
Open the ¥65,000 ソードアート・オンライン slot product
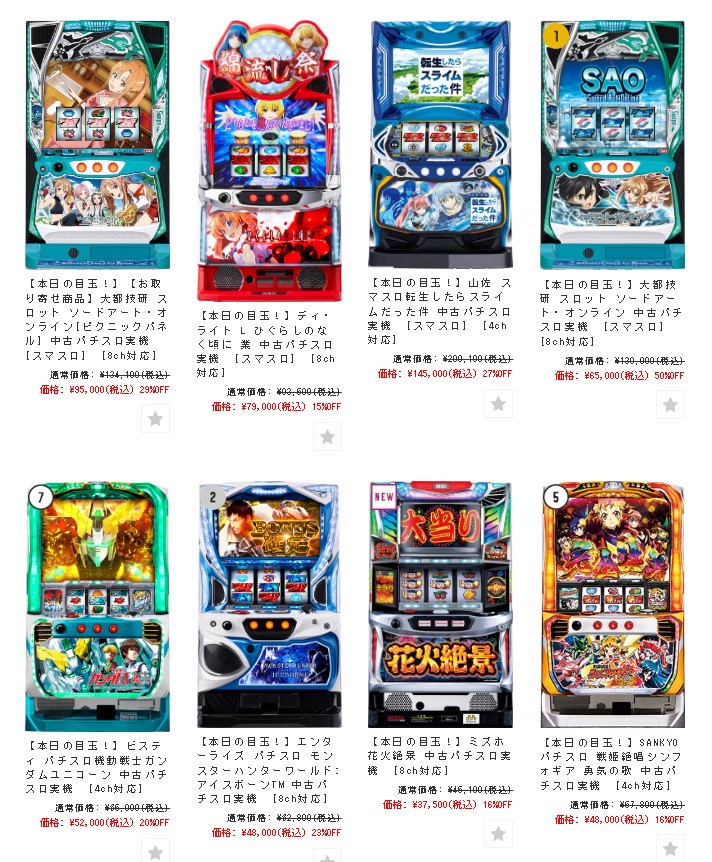(612, 145)
